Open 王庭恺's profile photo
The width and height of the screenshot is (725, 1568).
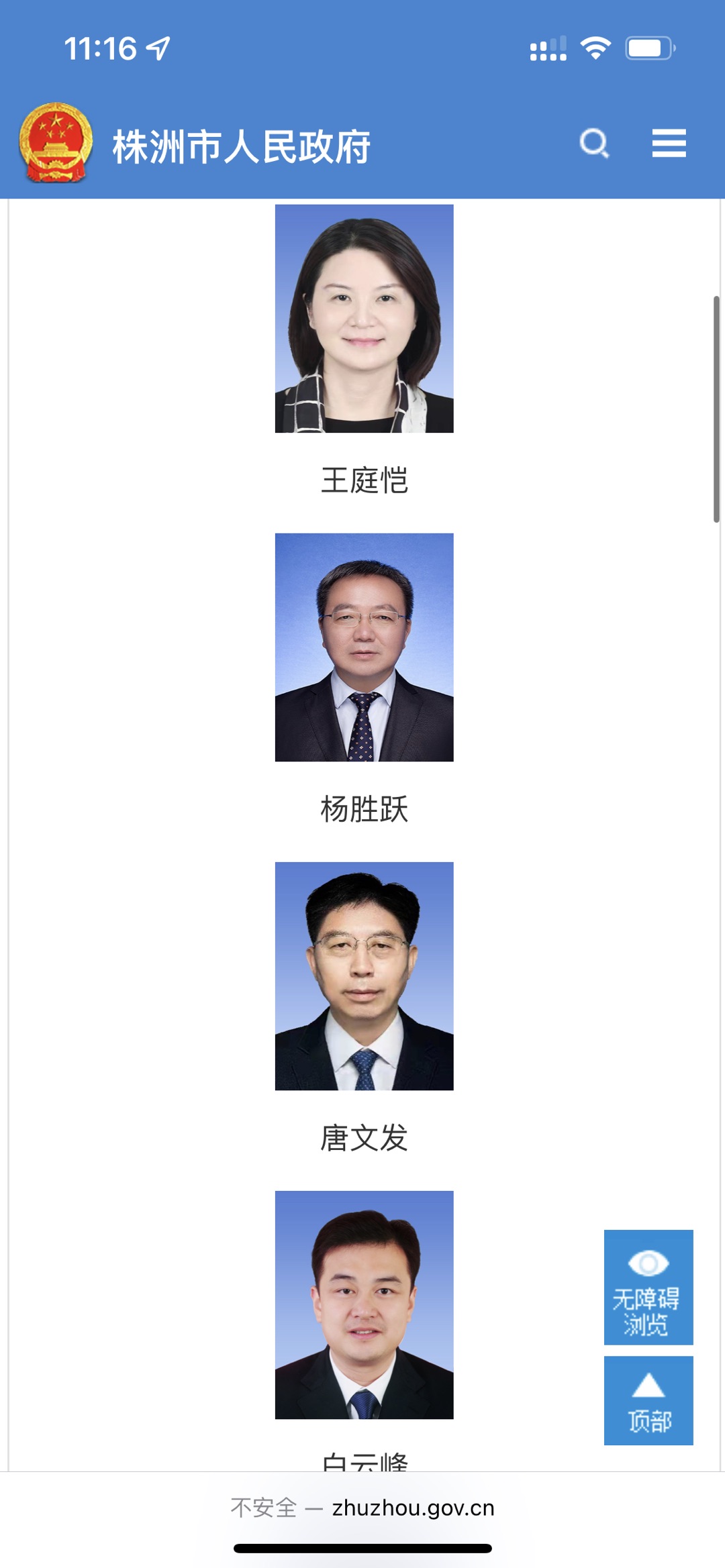pos(364,319)
